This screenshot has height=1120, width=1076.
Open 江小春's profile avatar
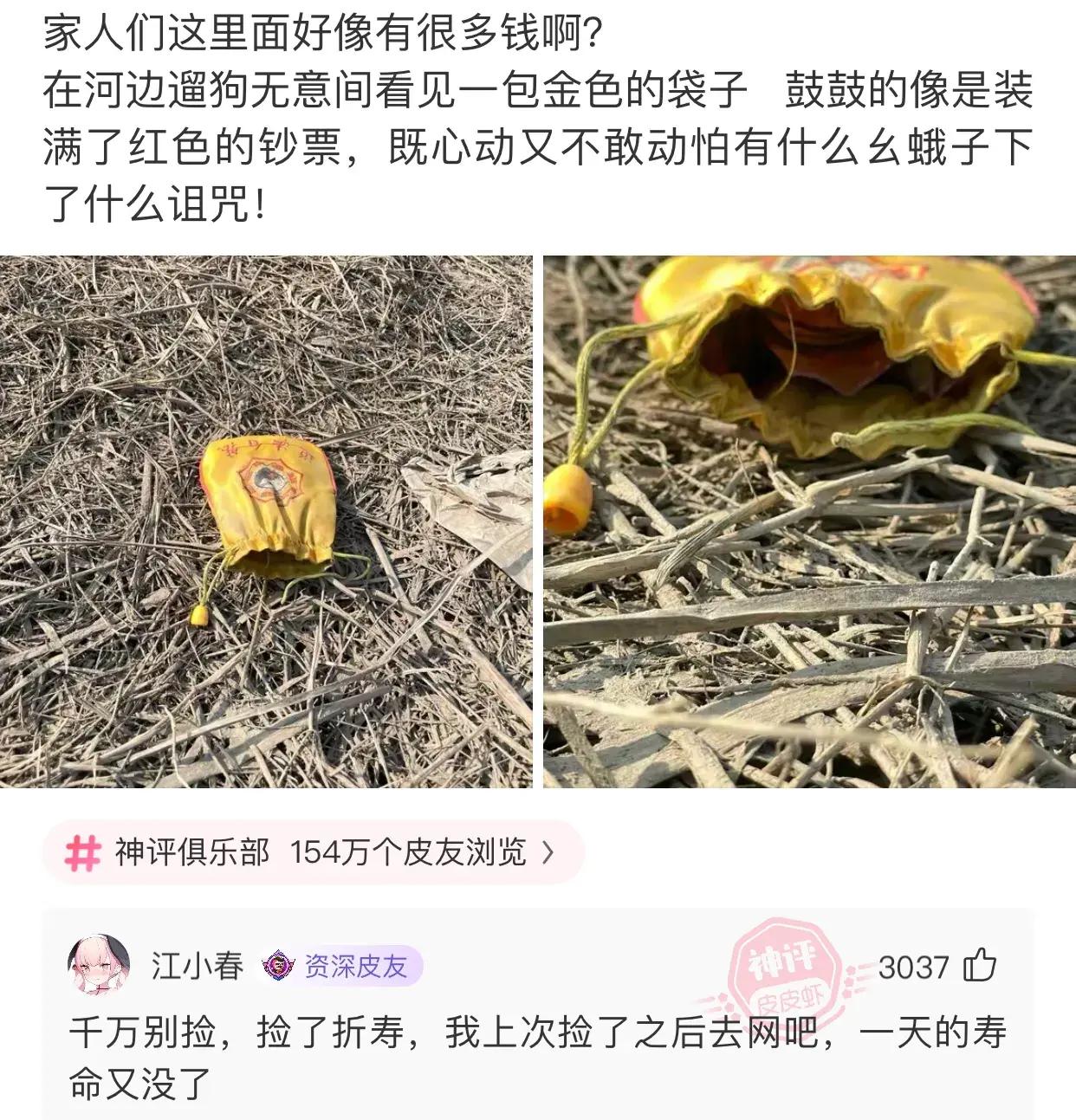99,965
